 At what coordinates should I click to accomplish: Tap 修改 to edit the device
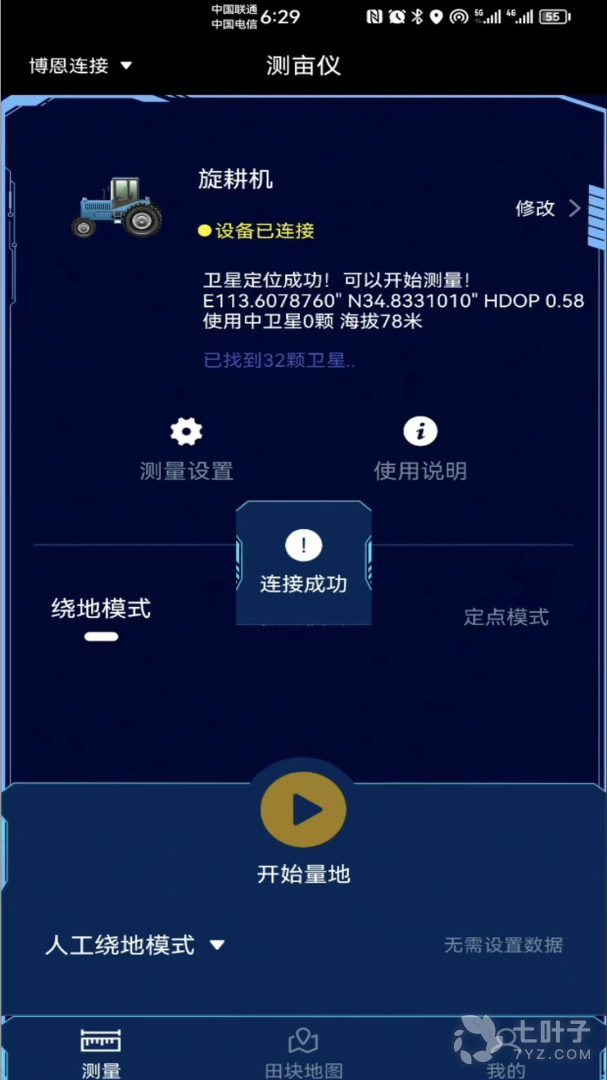[546, 208]
